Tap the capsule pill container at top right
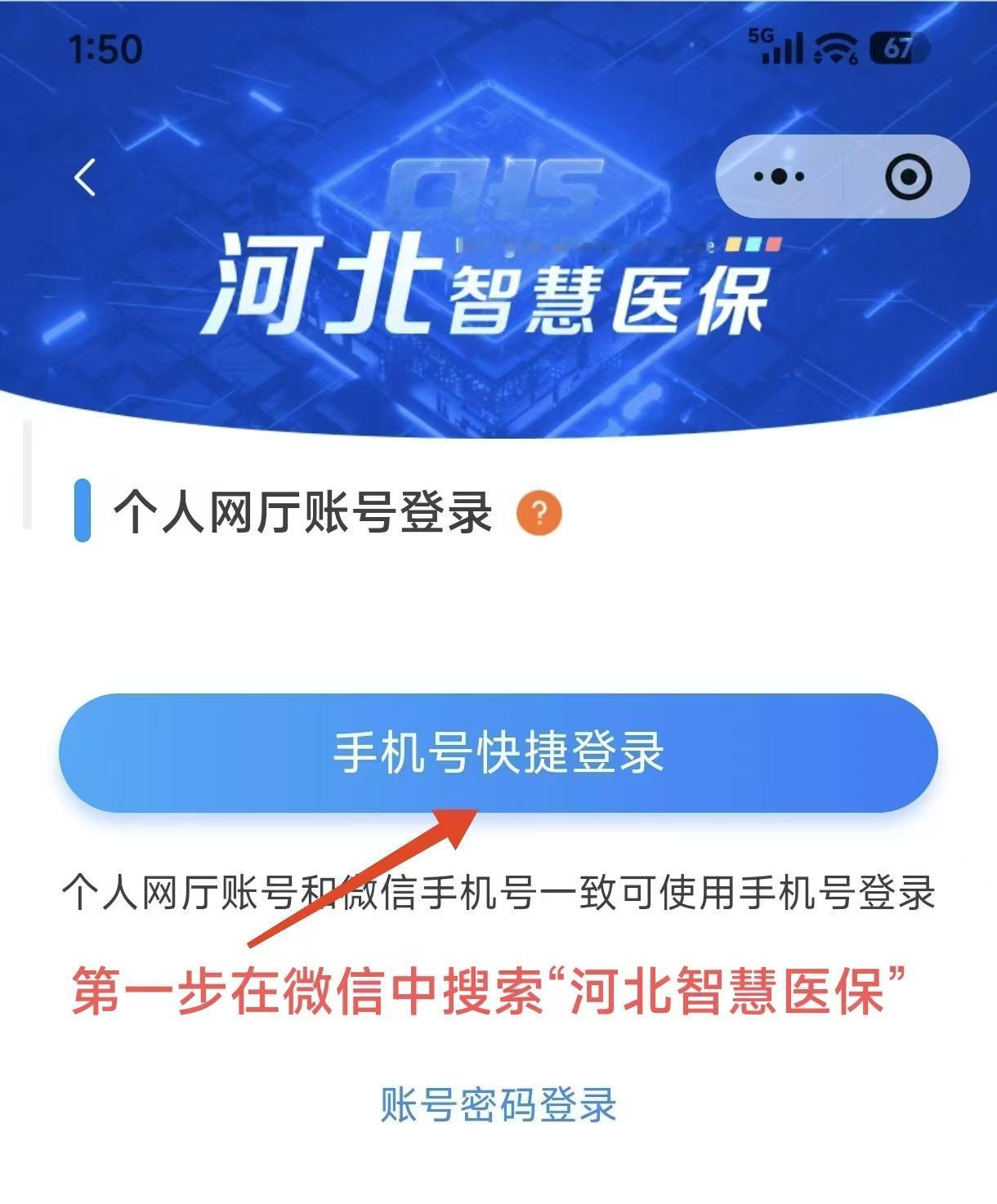Image resolution: width=997 pixels, height=1204 pixels. point(842,176)
